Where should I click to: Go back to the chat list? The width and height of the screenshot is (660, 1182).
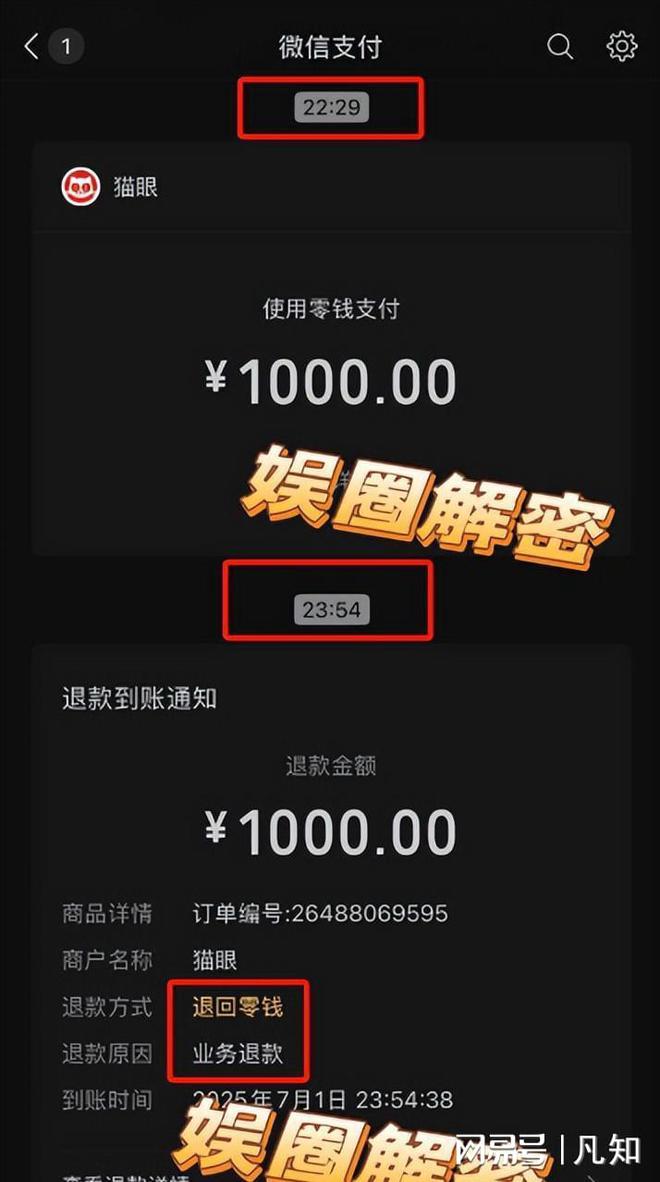point(32,46)
